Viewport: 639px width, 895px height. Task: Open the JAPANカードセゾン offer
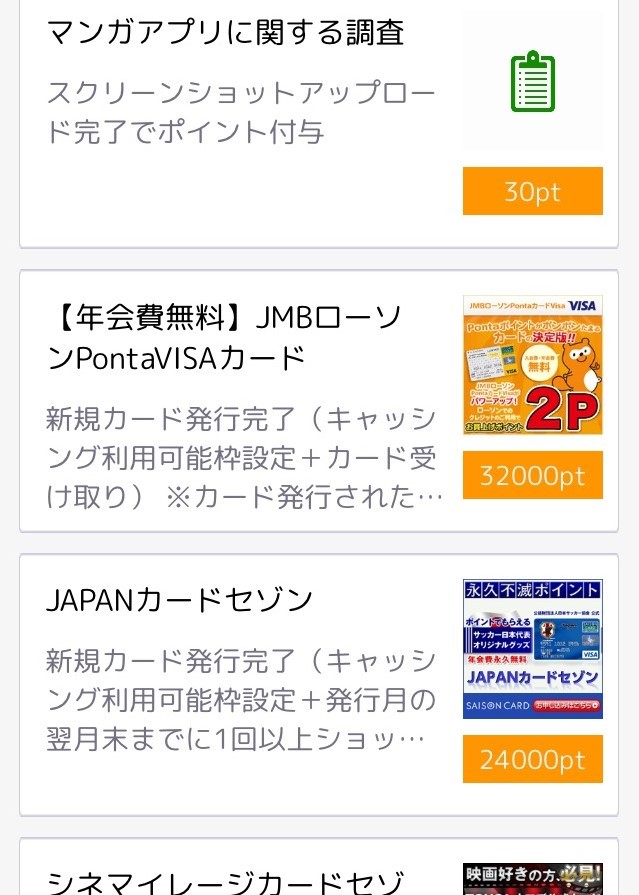click(x=181, y=600)
